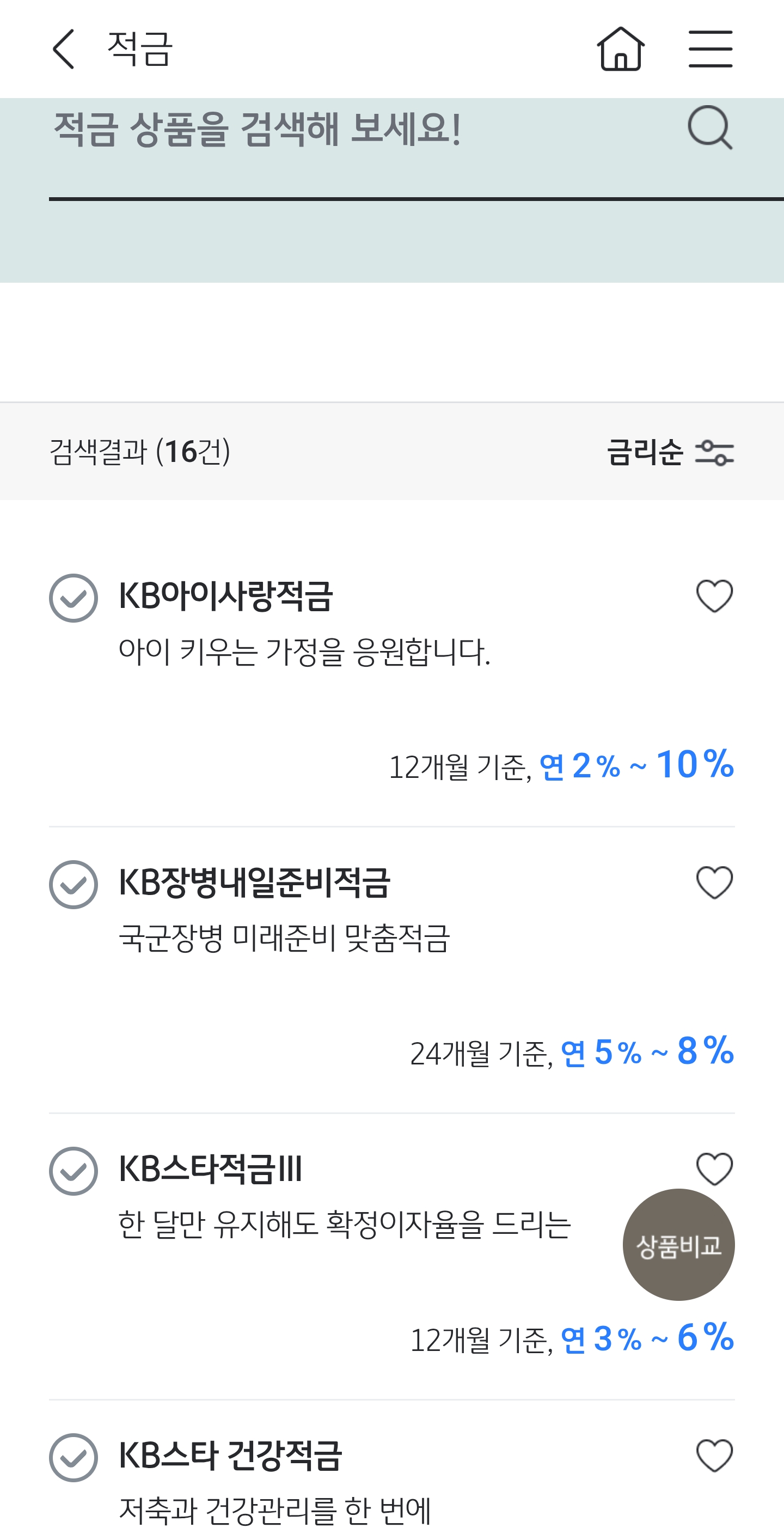Screen dimensions: 784x1540
Task: Open the home icon
Action: tap(620, 49)
